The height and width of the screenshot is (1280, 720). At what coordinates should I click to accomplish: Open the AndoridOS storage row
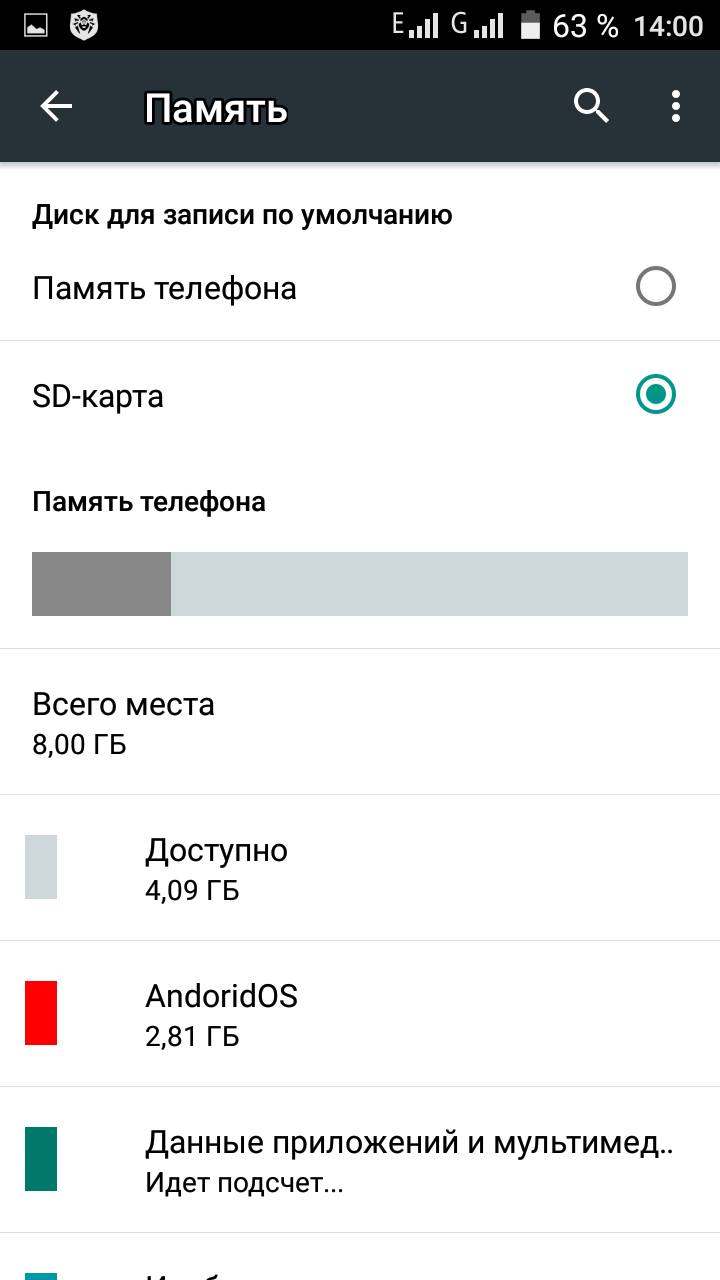[x=360, y=1014]
